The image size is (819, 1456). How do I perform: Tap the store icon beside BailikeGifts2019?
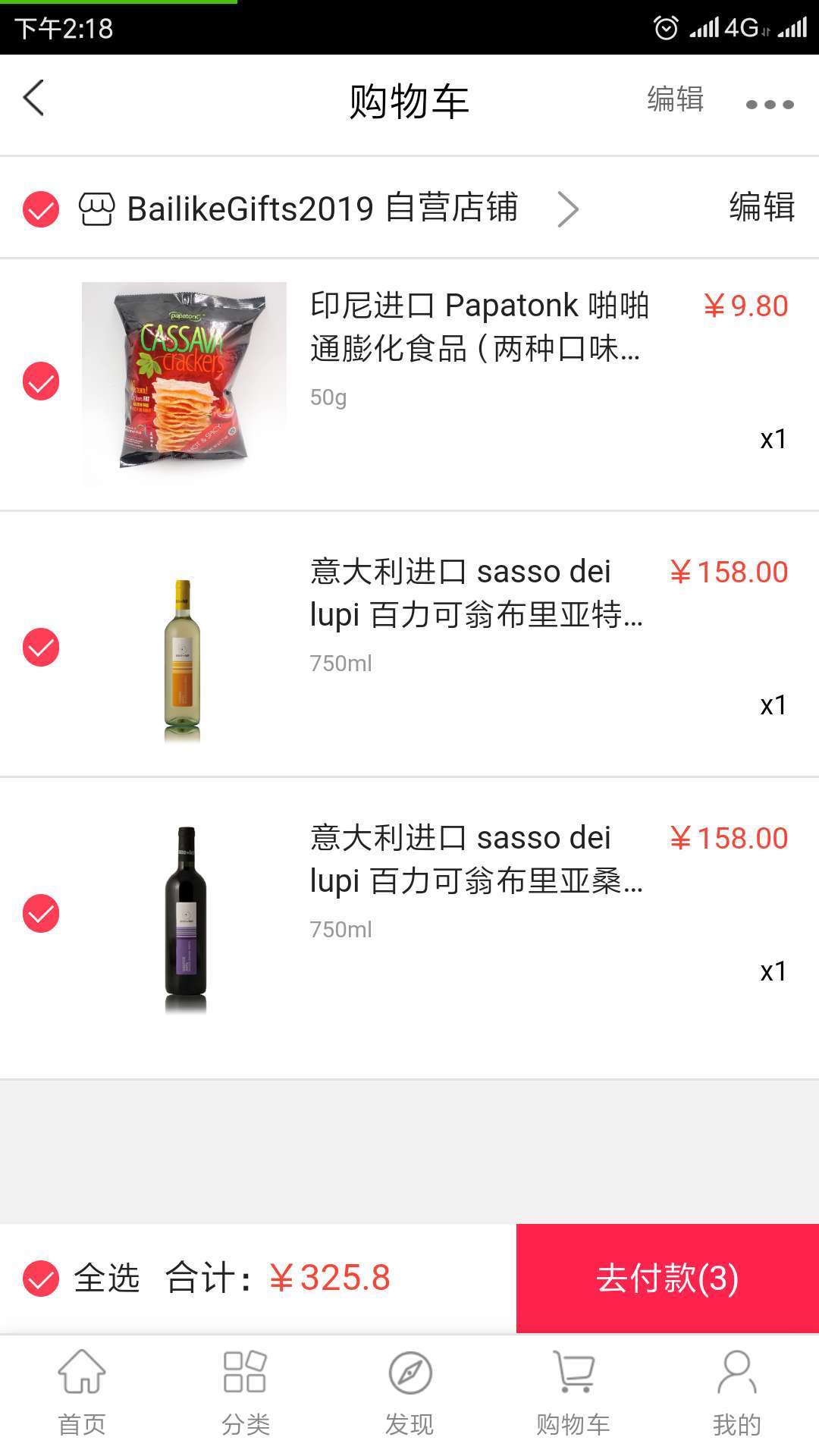click(98, 207)
